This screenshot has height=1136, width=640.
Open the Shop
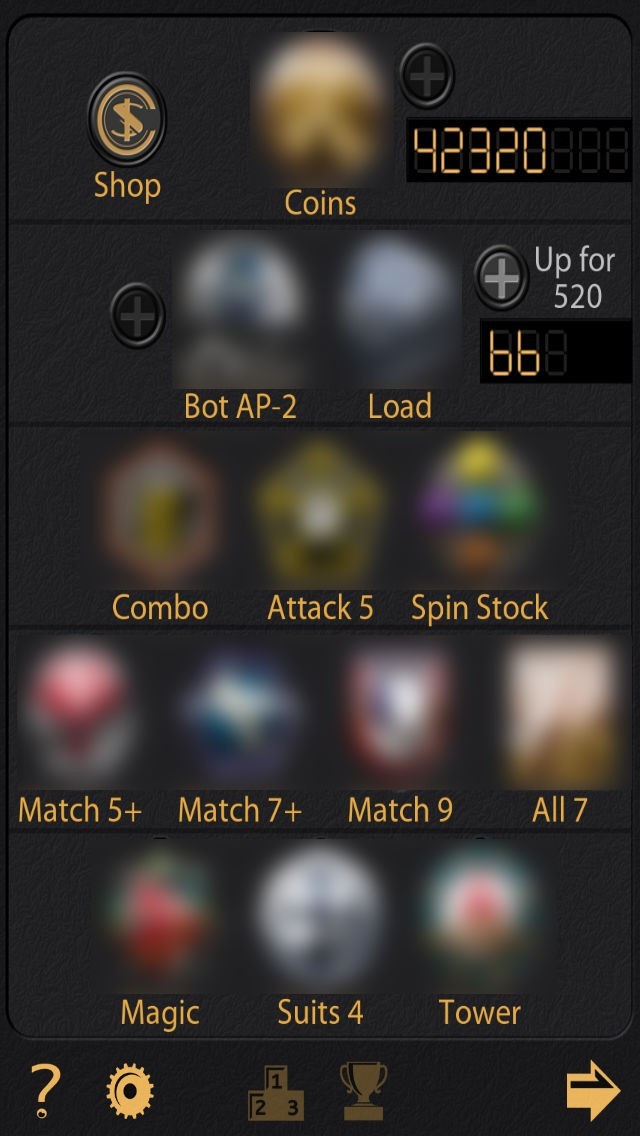127,120
